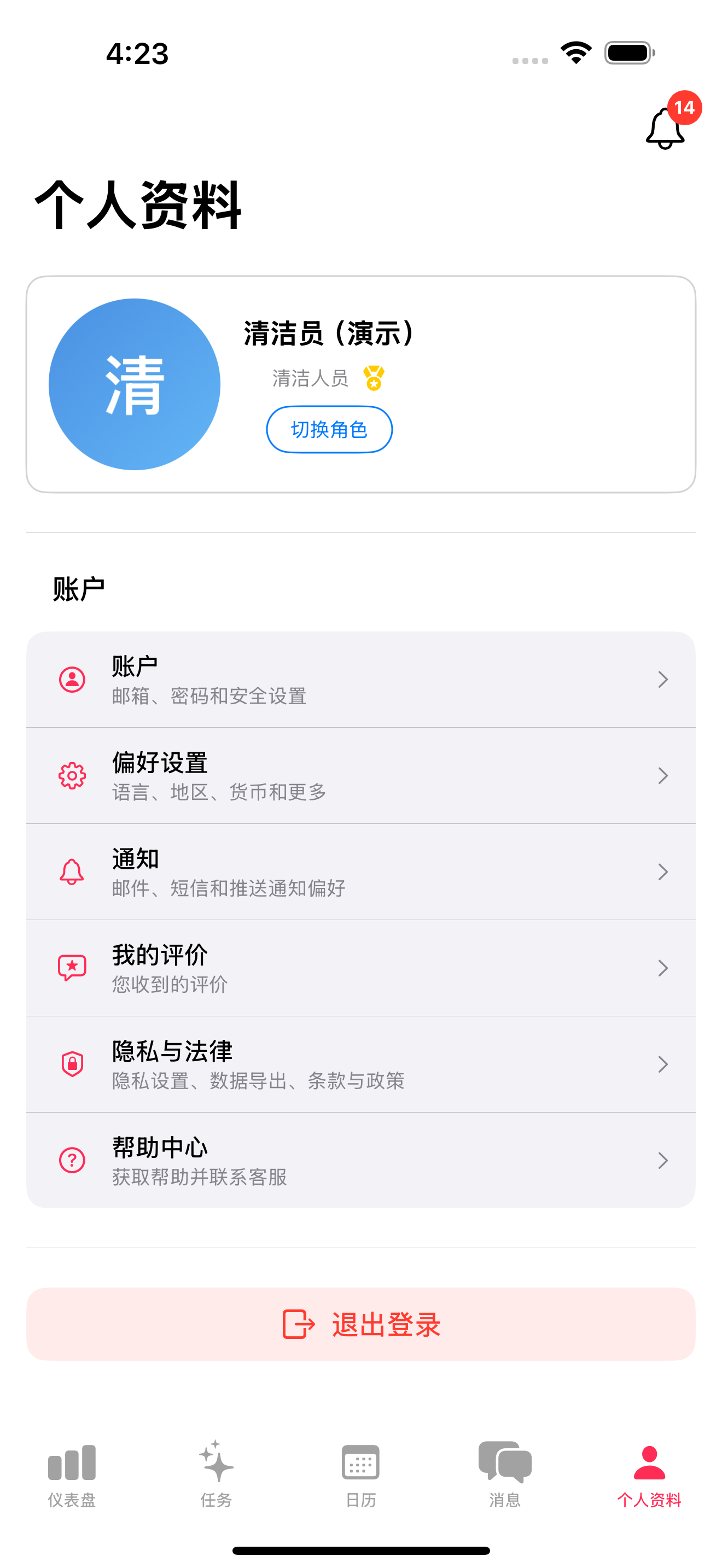Viewport: 722px width, 1568px height.
Task: Click the 14 notification count badge
Action: point(685,108)
